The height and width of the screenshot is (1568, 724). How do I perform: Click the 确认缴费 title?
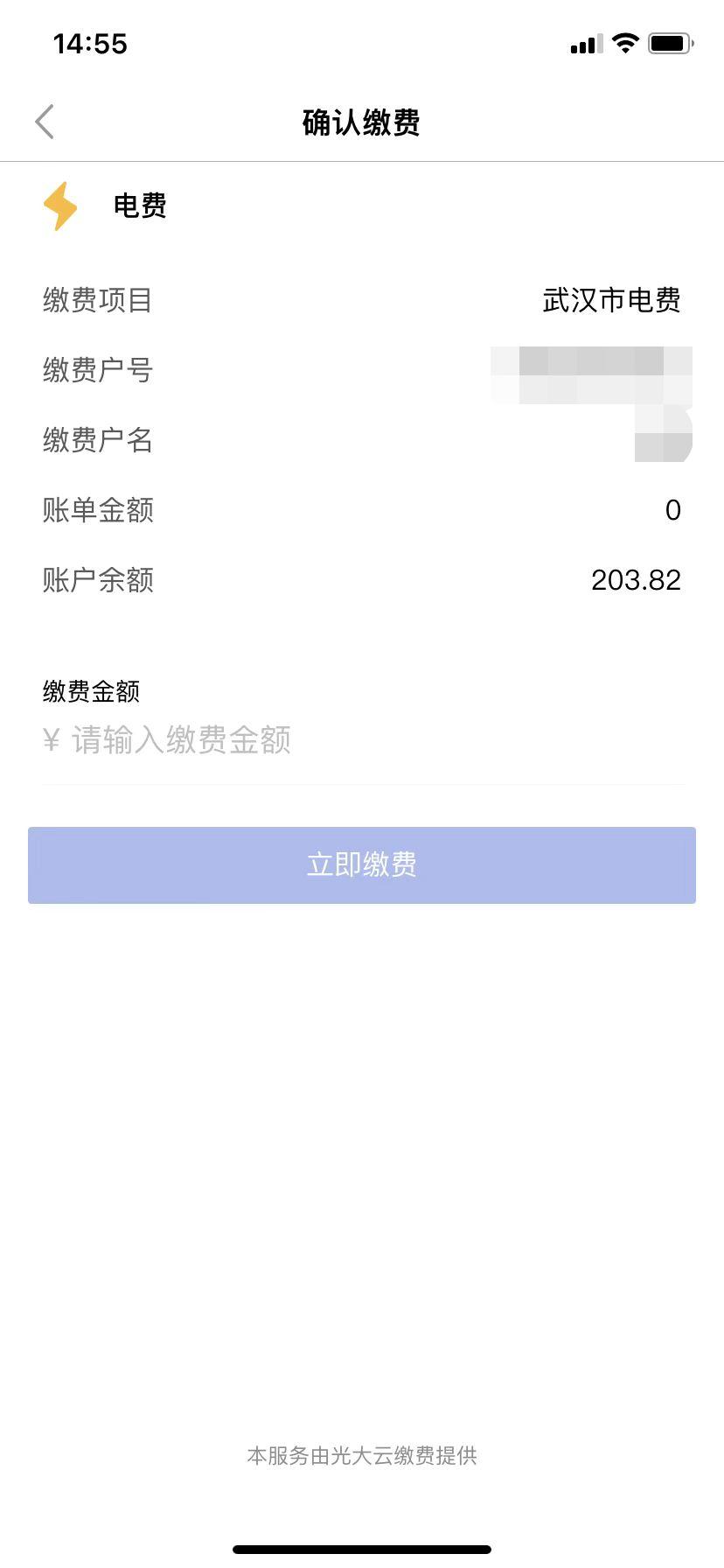tap(361, 123)
